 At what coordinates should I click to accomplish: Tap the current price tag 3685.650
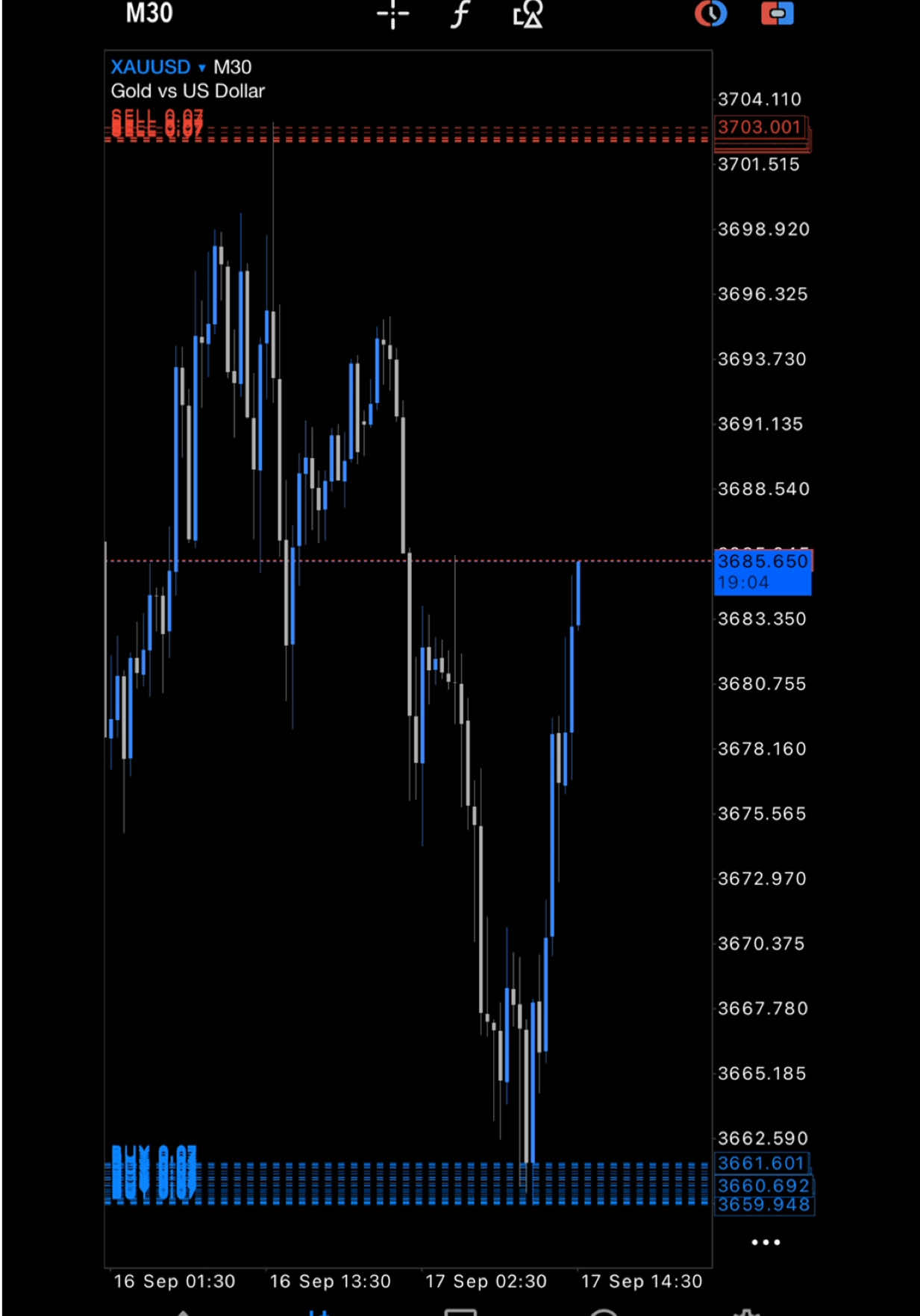[x=763, y=561]
